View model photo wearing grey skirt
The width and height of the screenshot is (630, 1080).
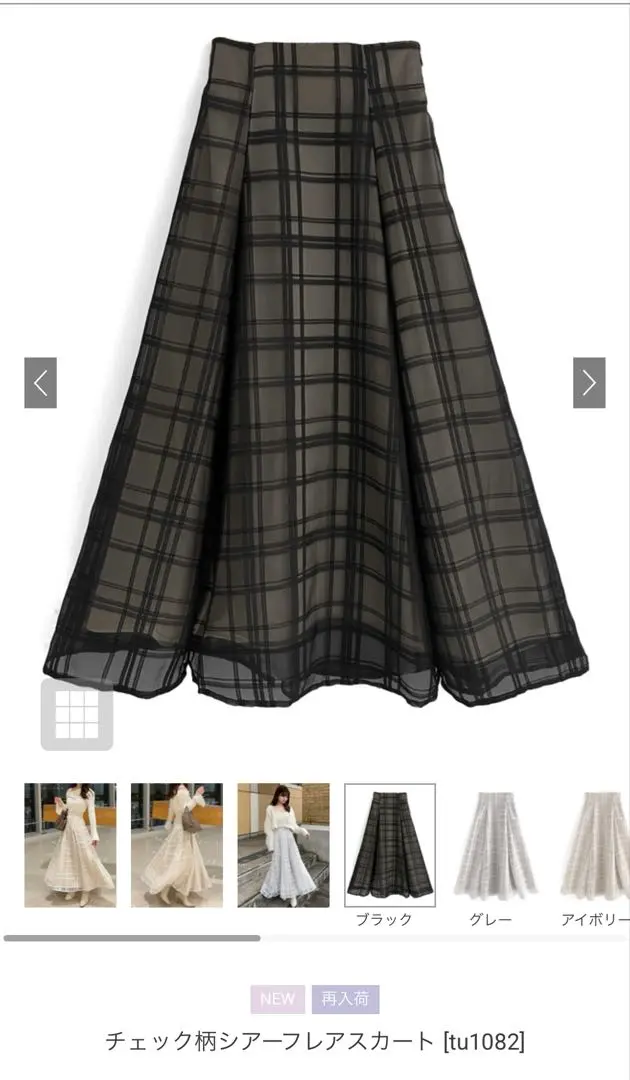pos(283,845)
